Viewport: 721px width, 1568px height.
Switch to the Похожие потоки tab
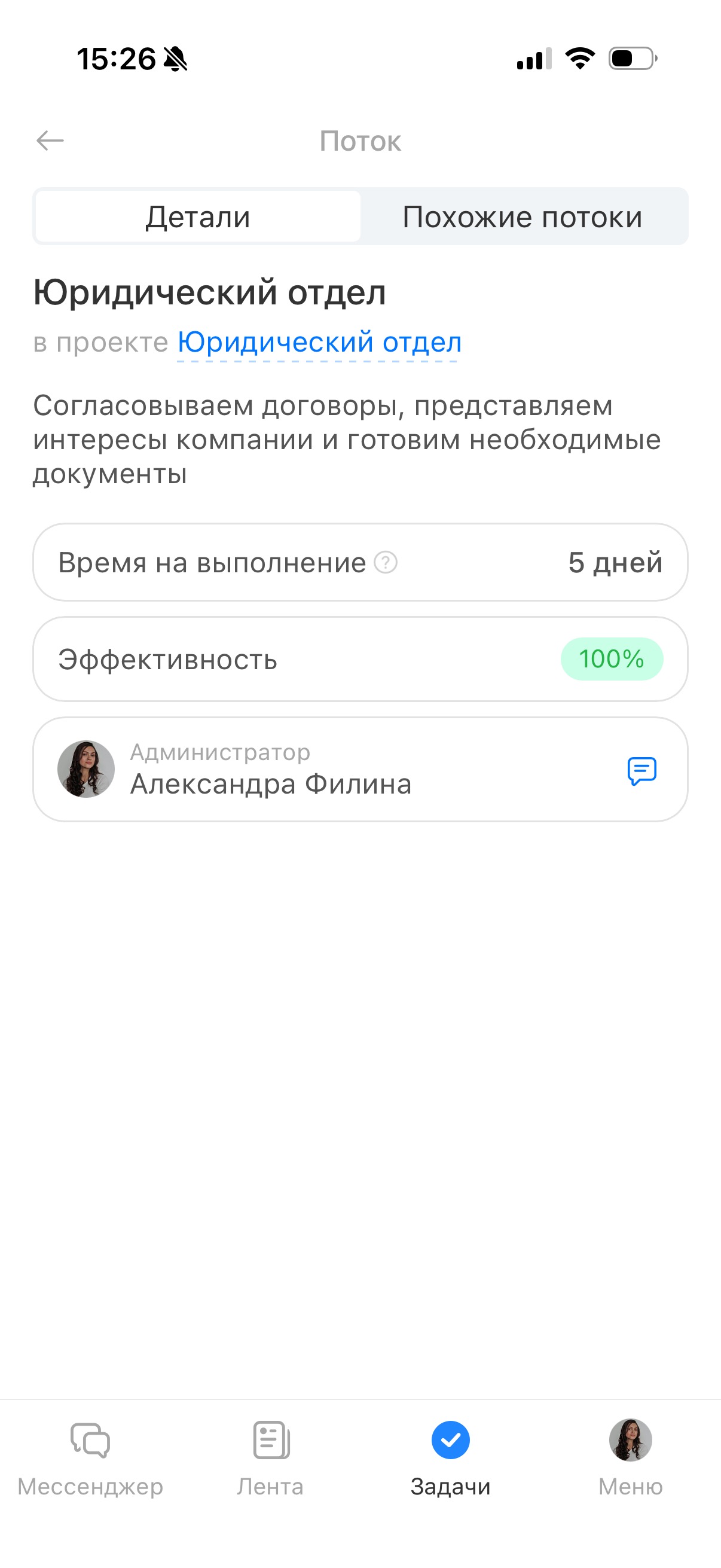[522, 217]
